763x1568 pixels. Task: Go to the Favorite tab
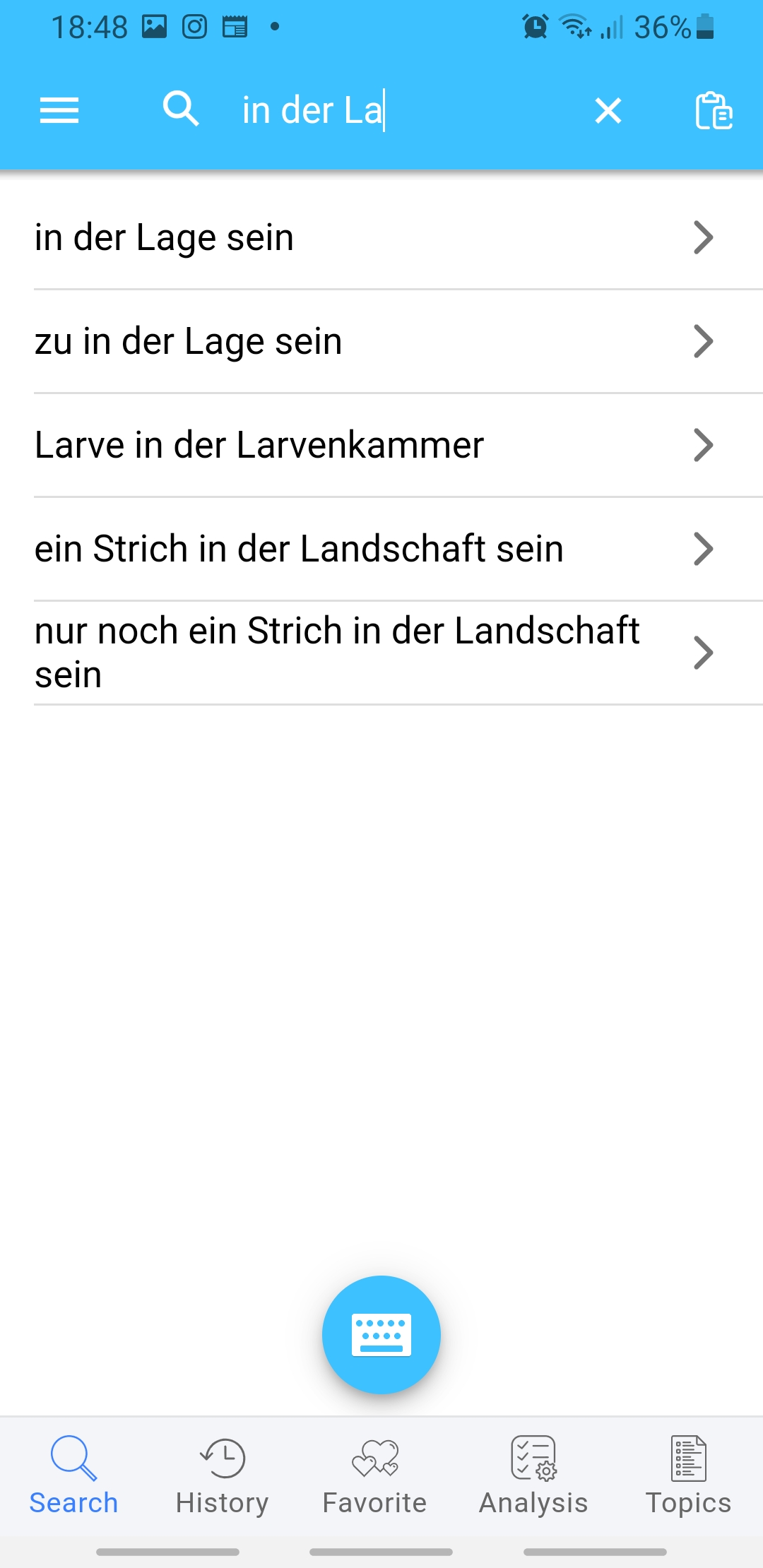point(374,1476)
